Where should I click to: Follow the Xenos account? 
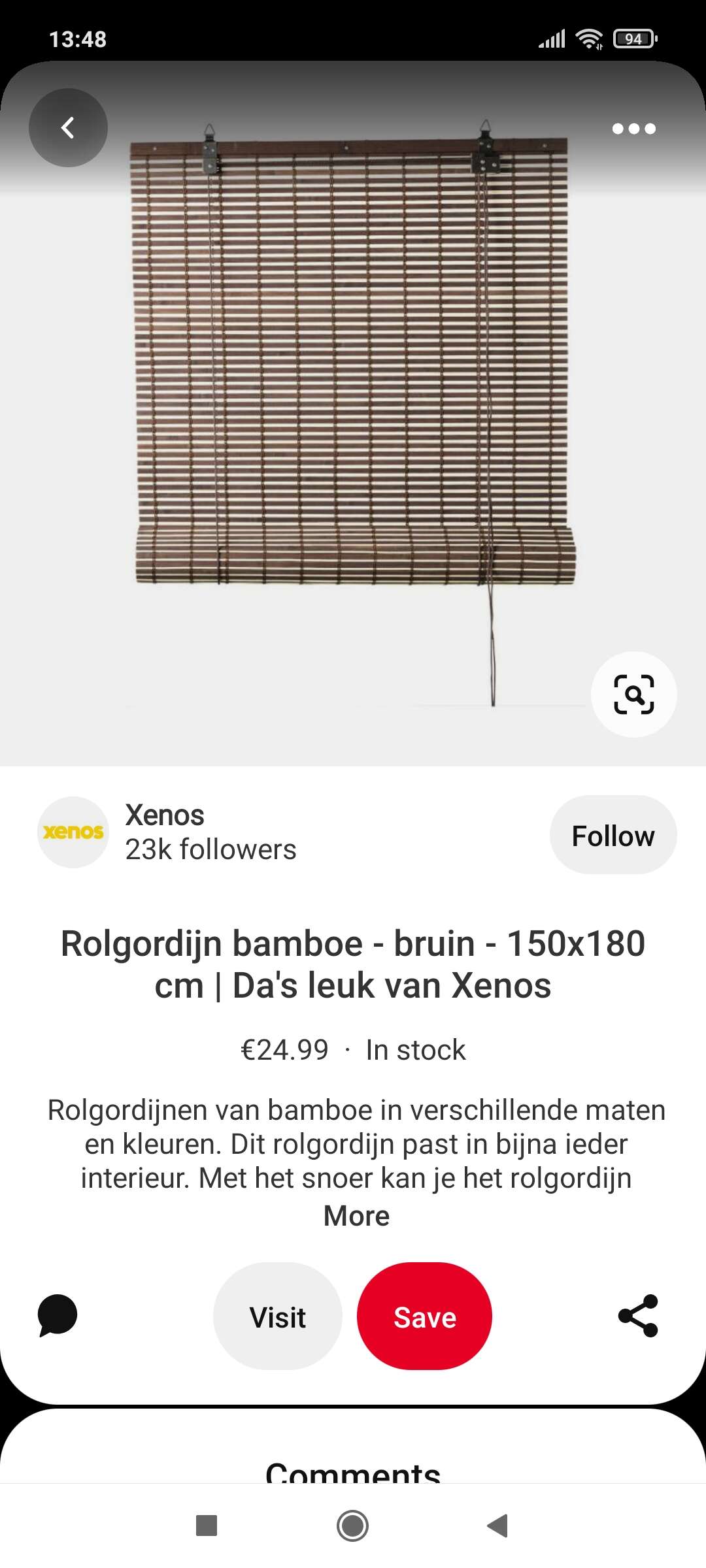[613, 835]
